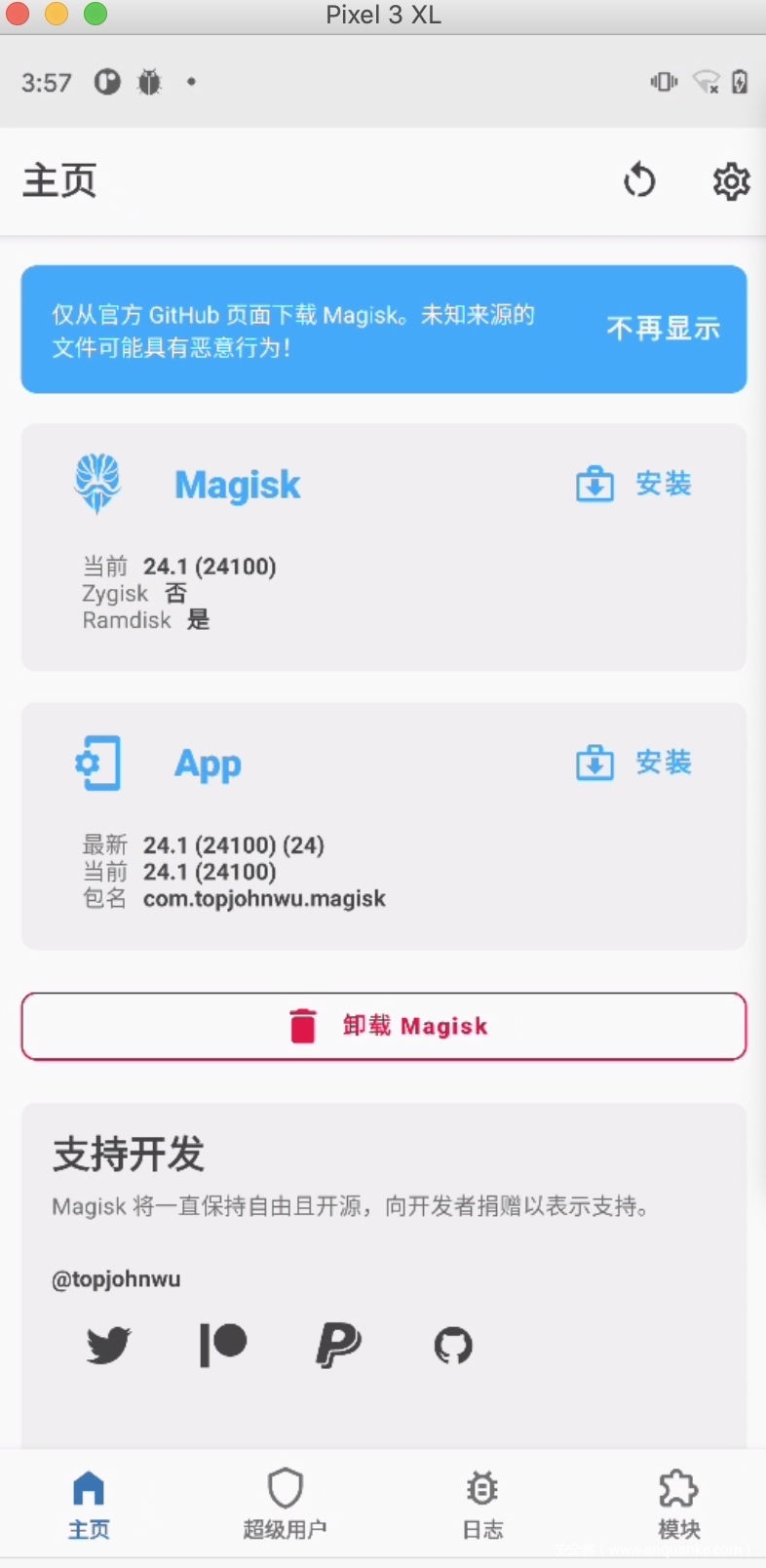Image resolution: width=766 pixels, height=1568 pixels.
Task: Switch to the 日志 tab
Action: tap(482, 1505)
